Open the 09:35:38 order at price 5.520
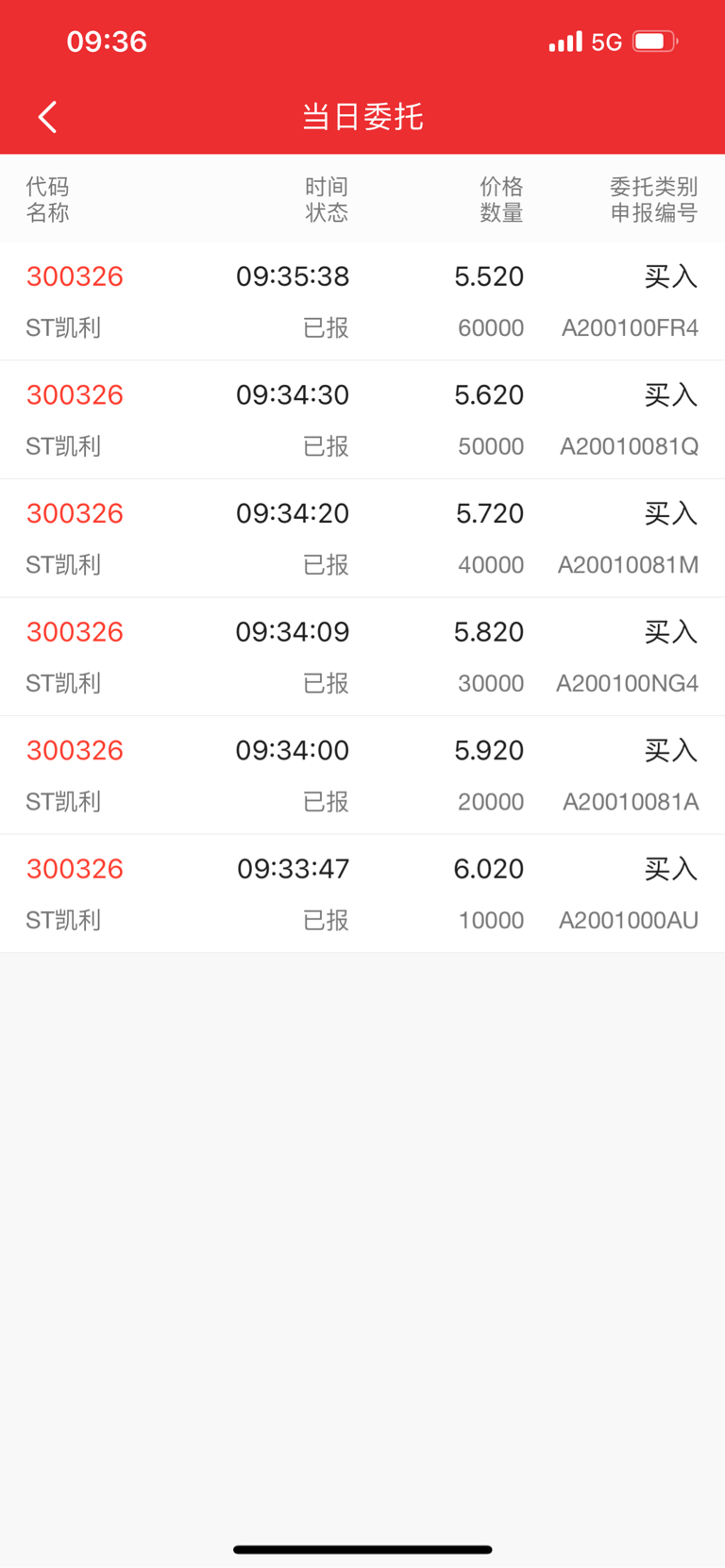This screenshot has width=725, height=1568. [x=362, y=301]
